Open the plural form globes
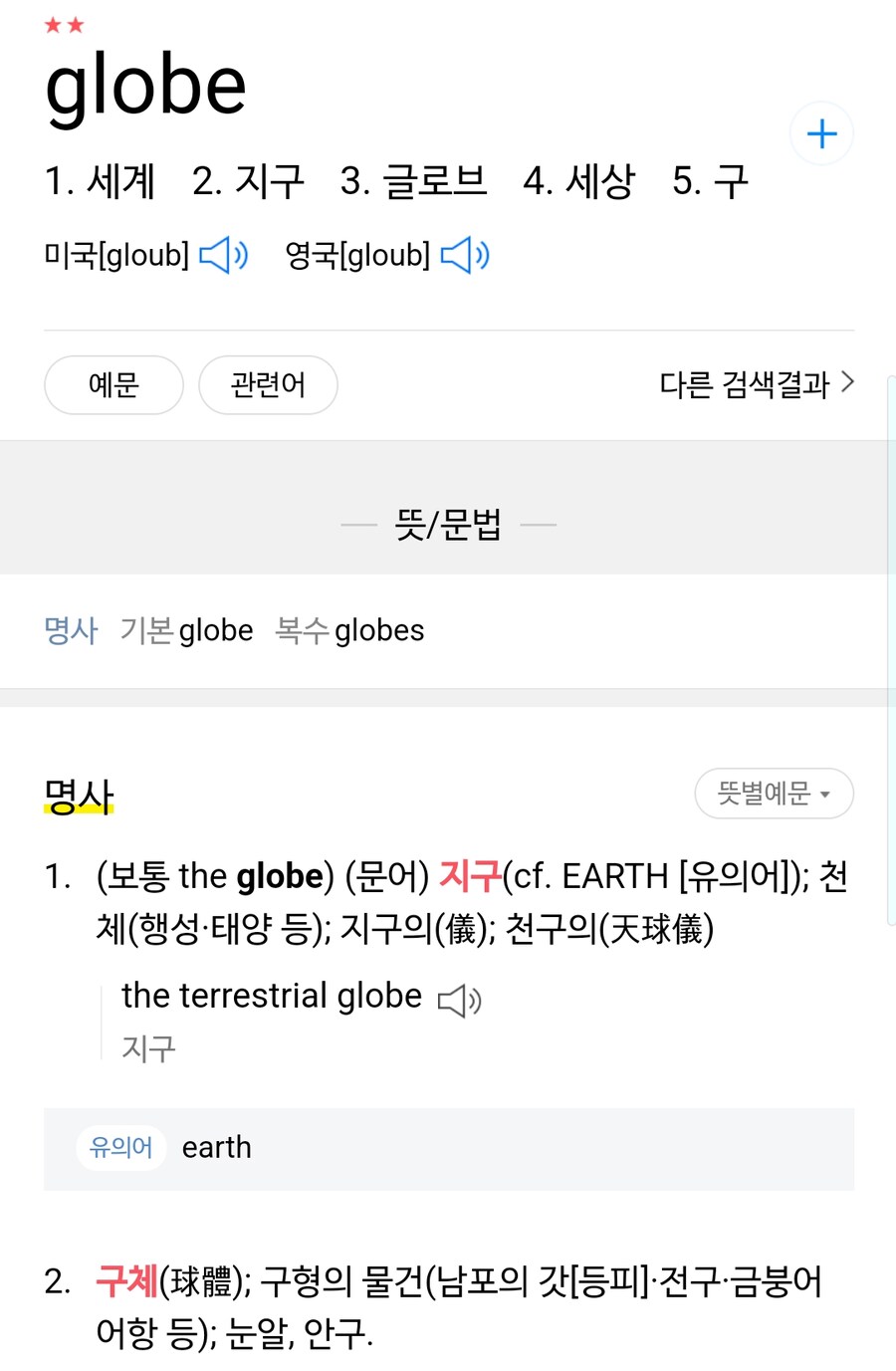The image size is (896, 1371). pos(379,630)
